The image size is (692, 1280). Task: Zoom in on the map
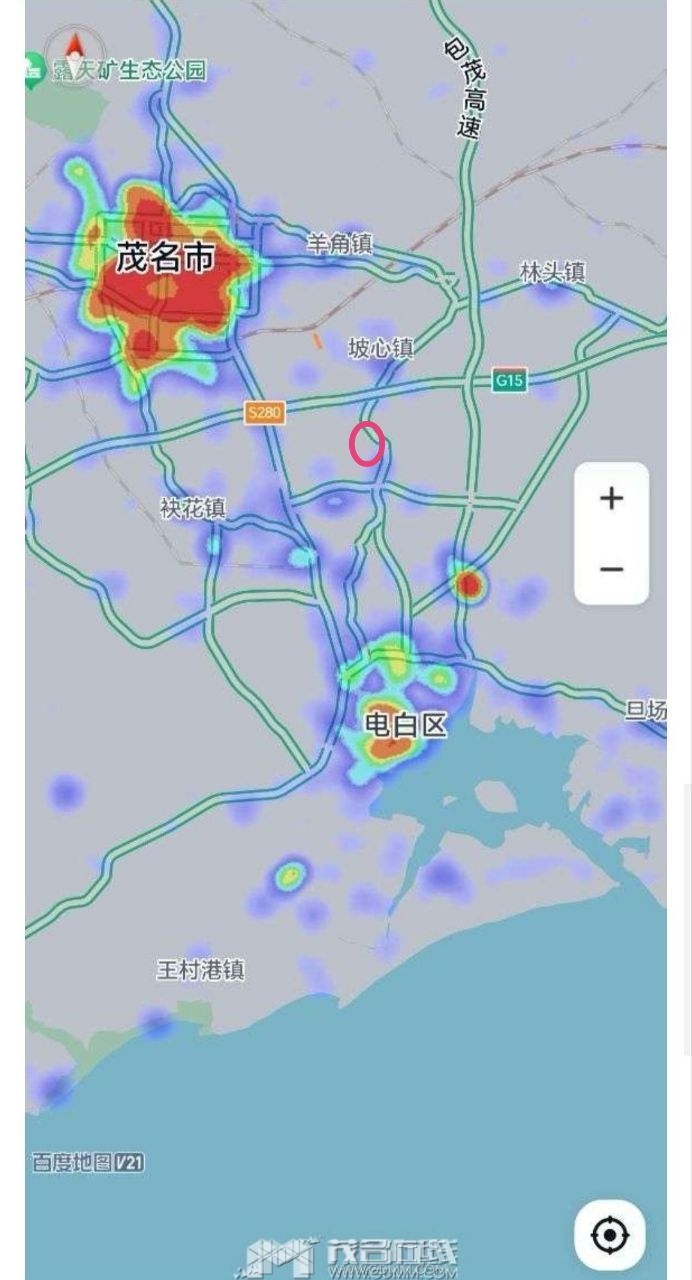click(611, 498)
